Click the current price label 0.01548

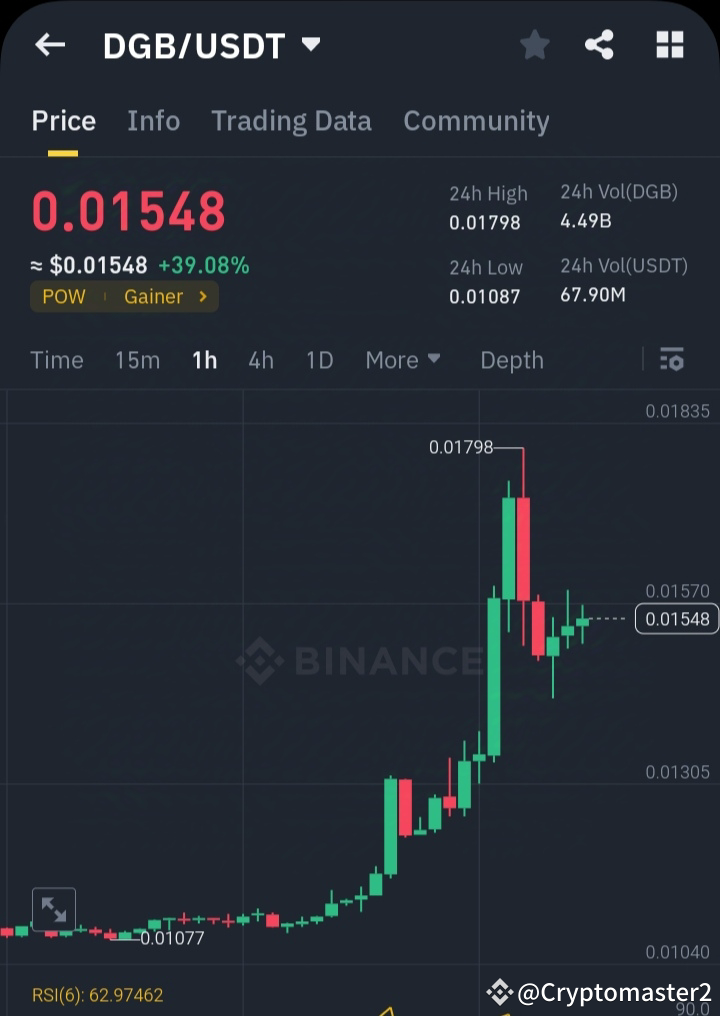click(x=677, y=619)
